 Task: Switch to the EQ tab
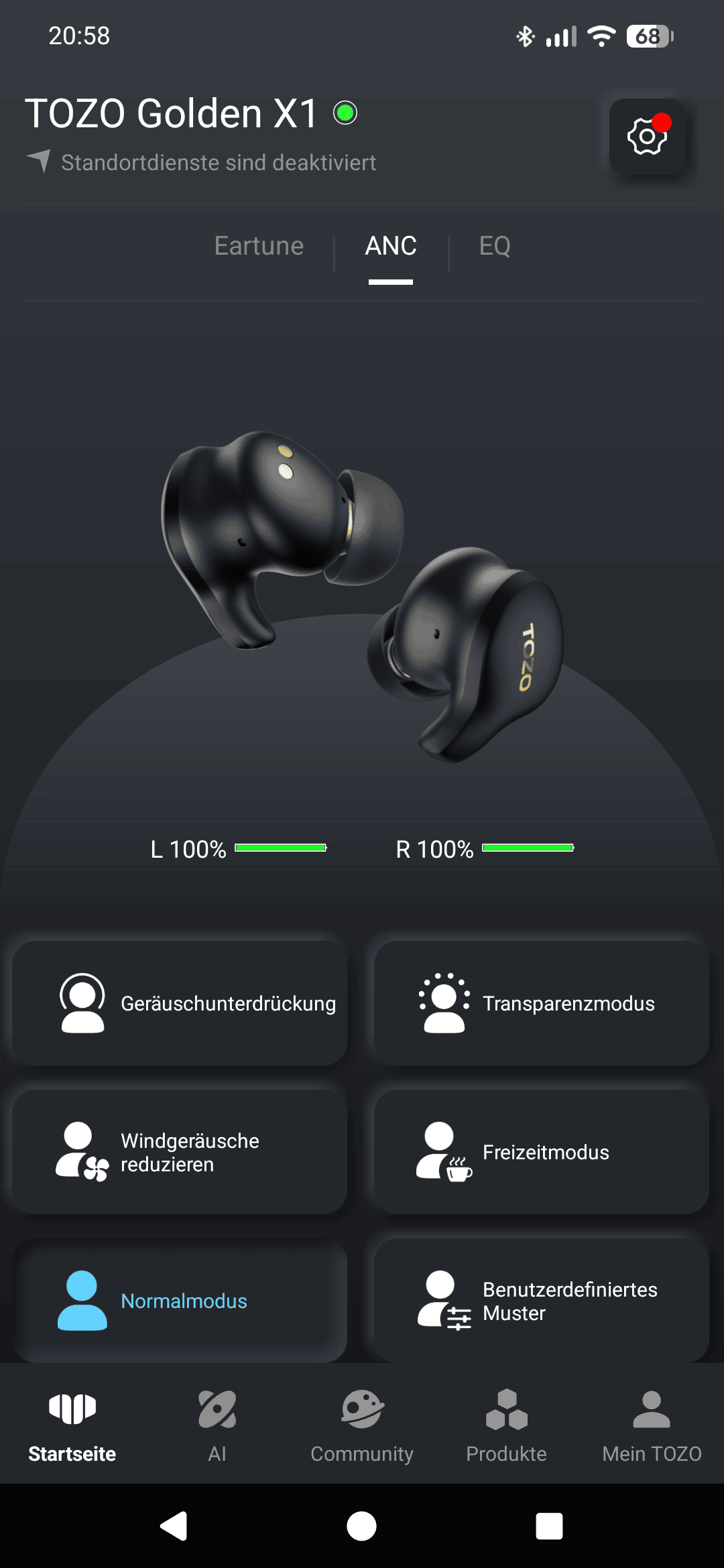tap(495, 246)
